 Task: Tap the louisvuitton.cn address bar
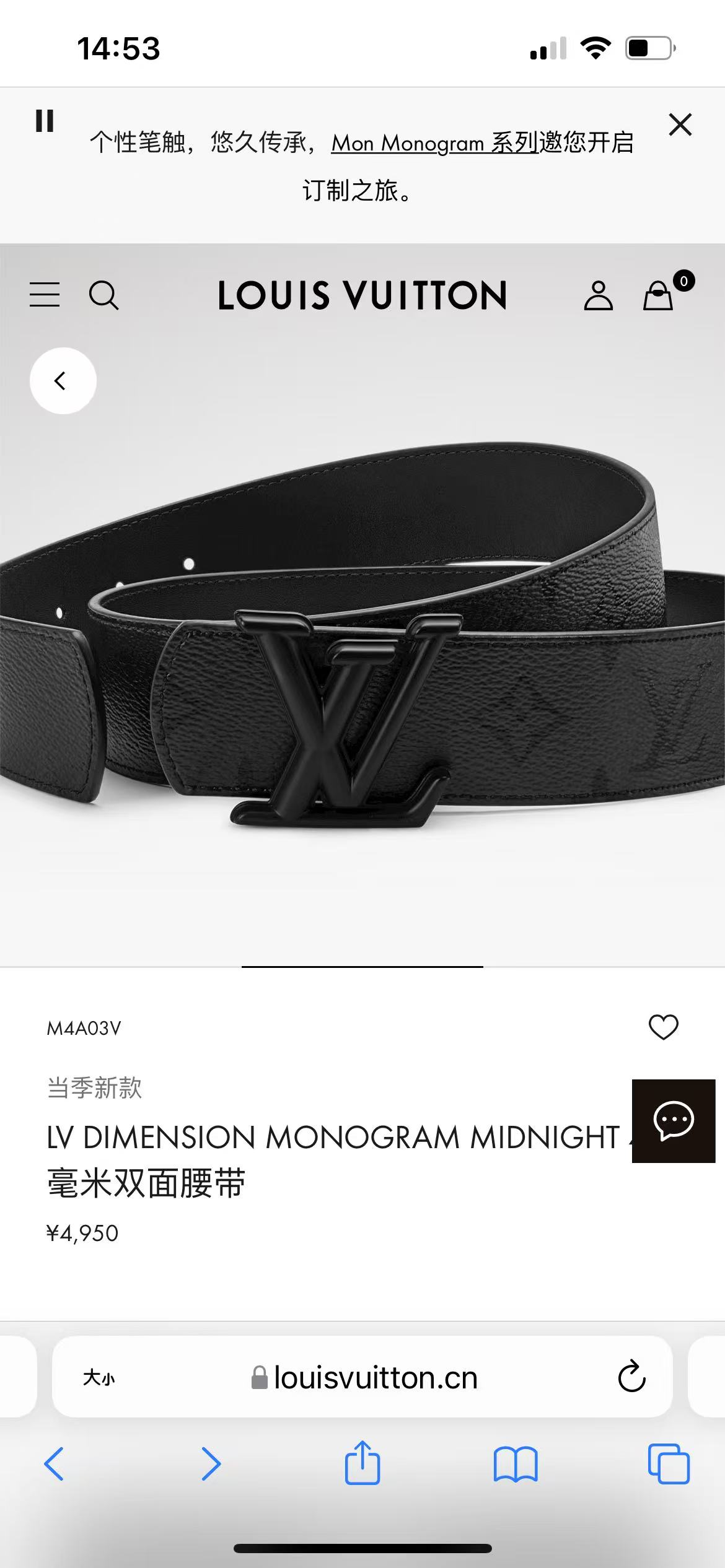(364, 1378)
